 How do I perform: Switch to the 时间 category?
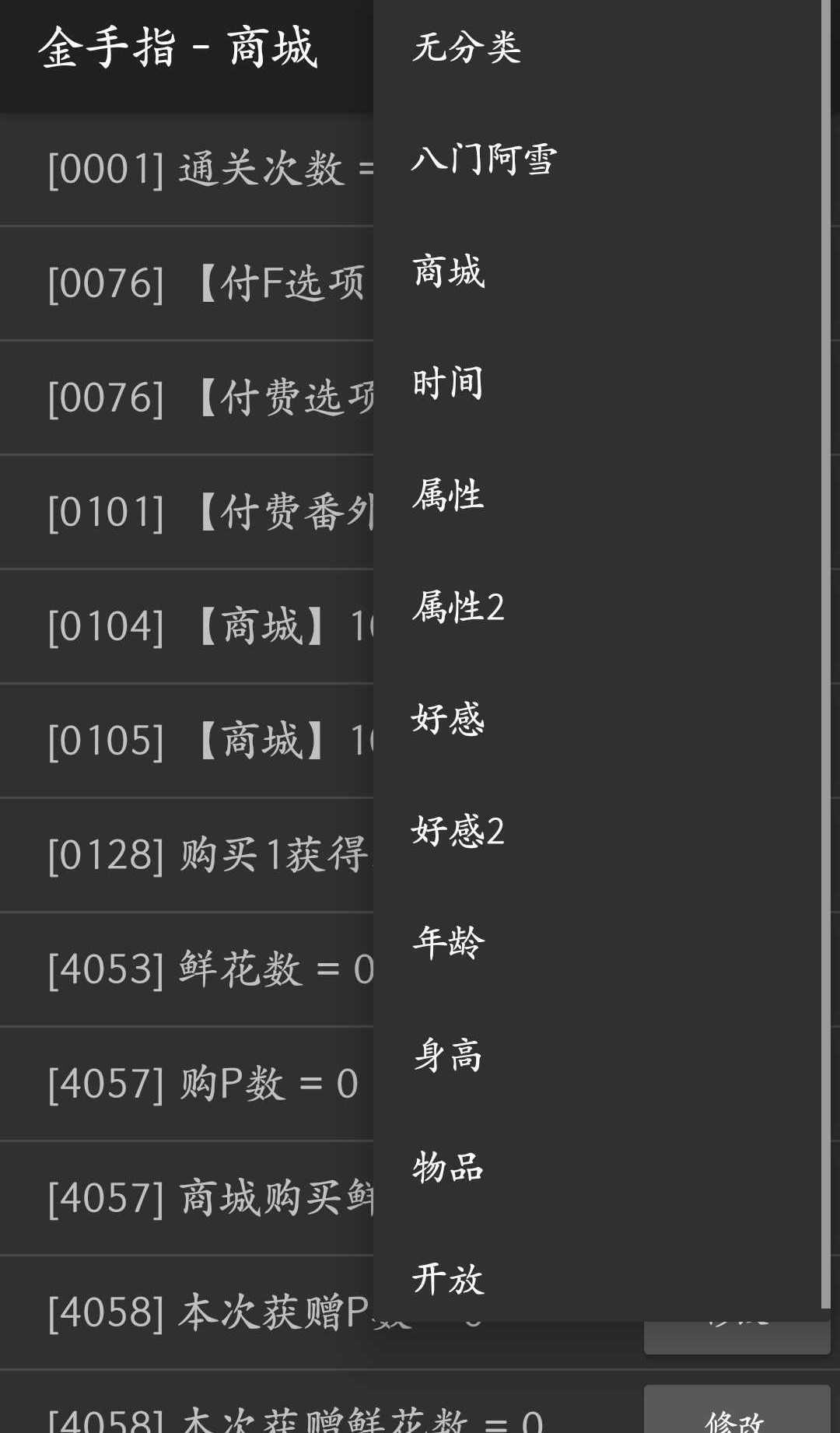pos(448,384)
